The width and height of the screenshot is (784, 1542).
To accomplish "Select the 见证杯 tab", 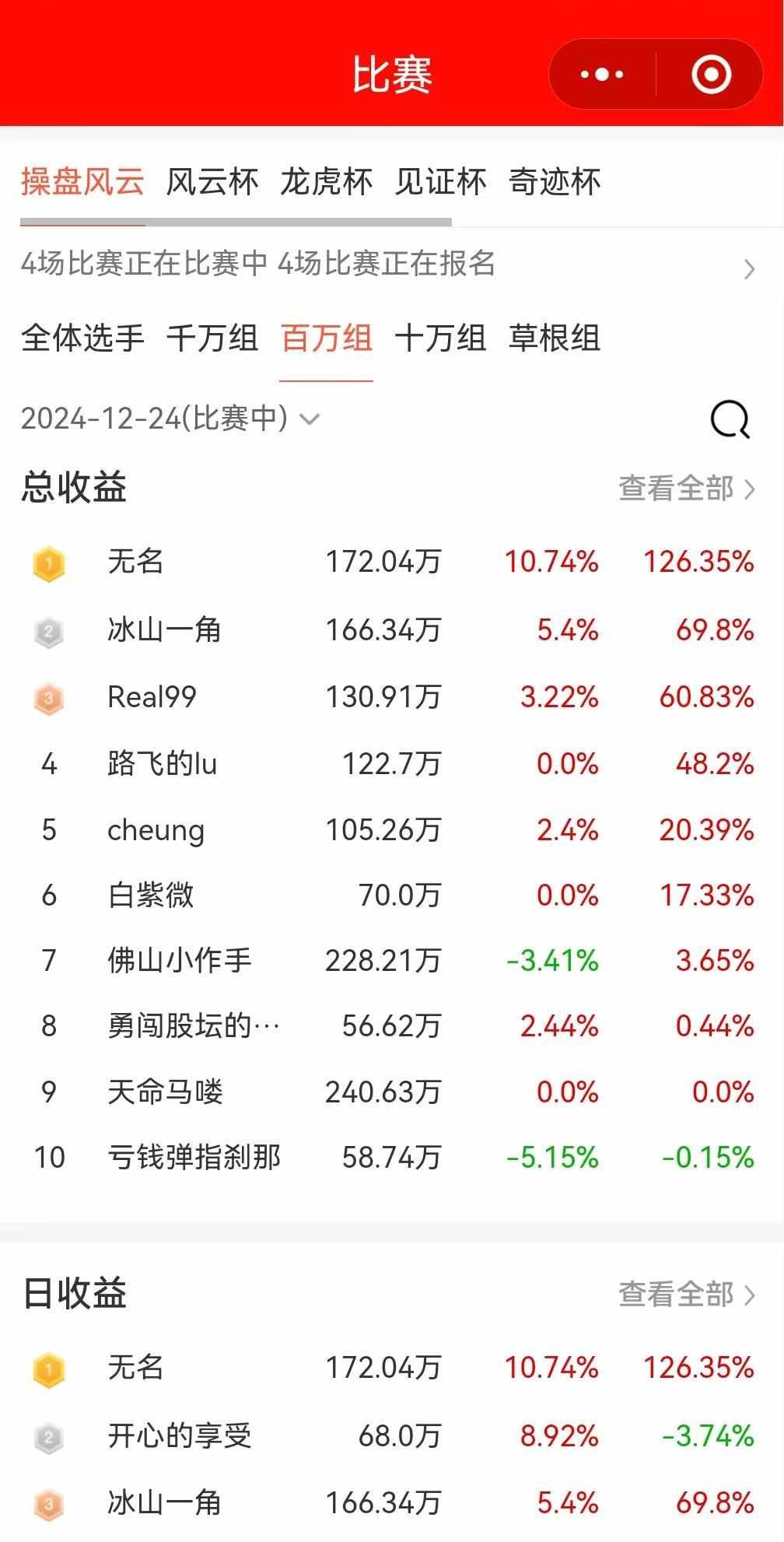I will click(x=441, y=182).
